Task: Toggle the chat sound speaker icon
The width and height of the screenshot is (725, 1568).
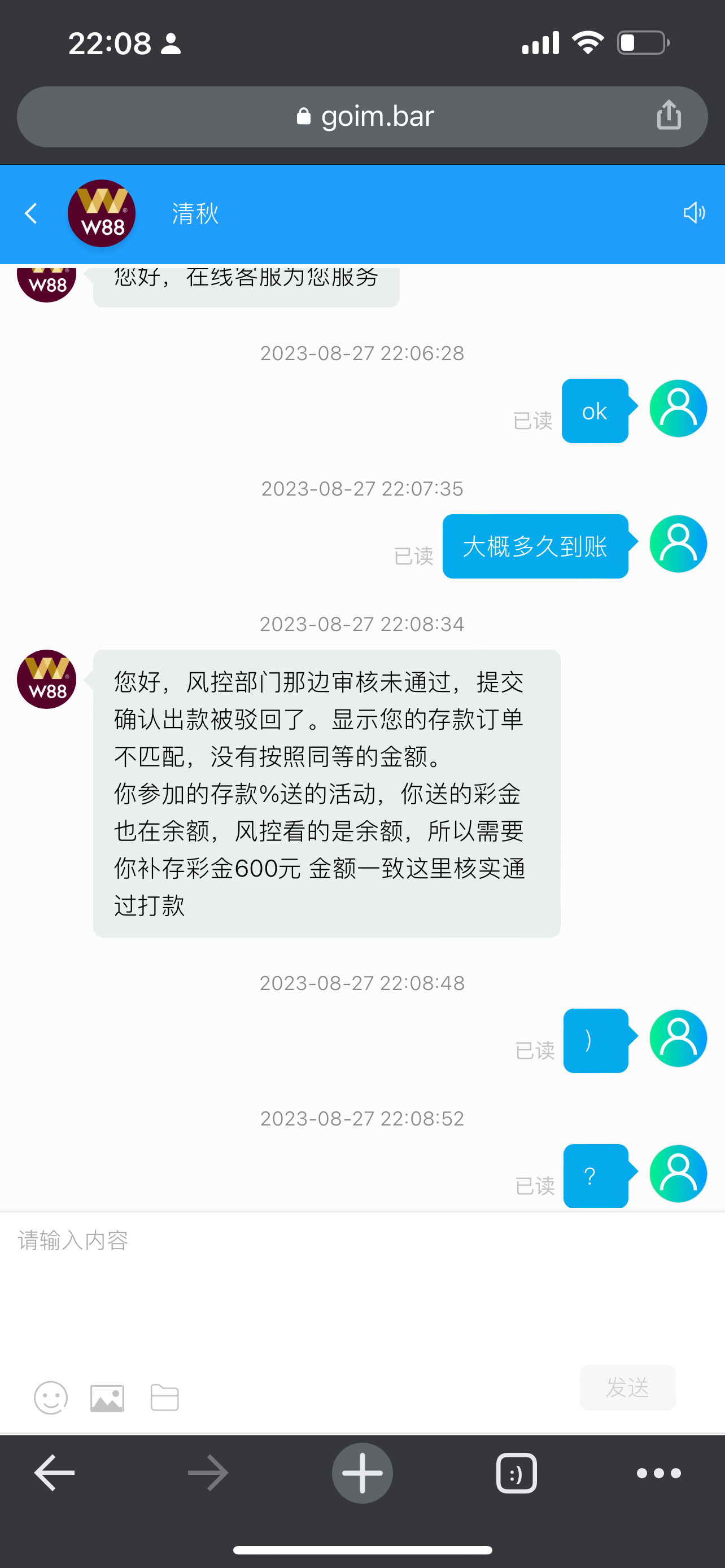Action: click(x=693, y=213)
